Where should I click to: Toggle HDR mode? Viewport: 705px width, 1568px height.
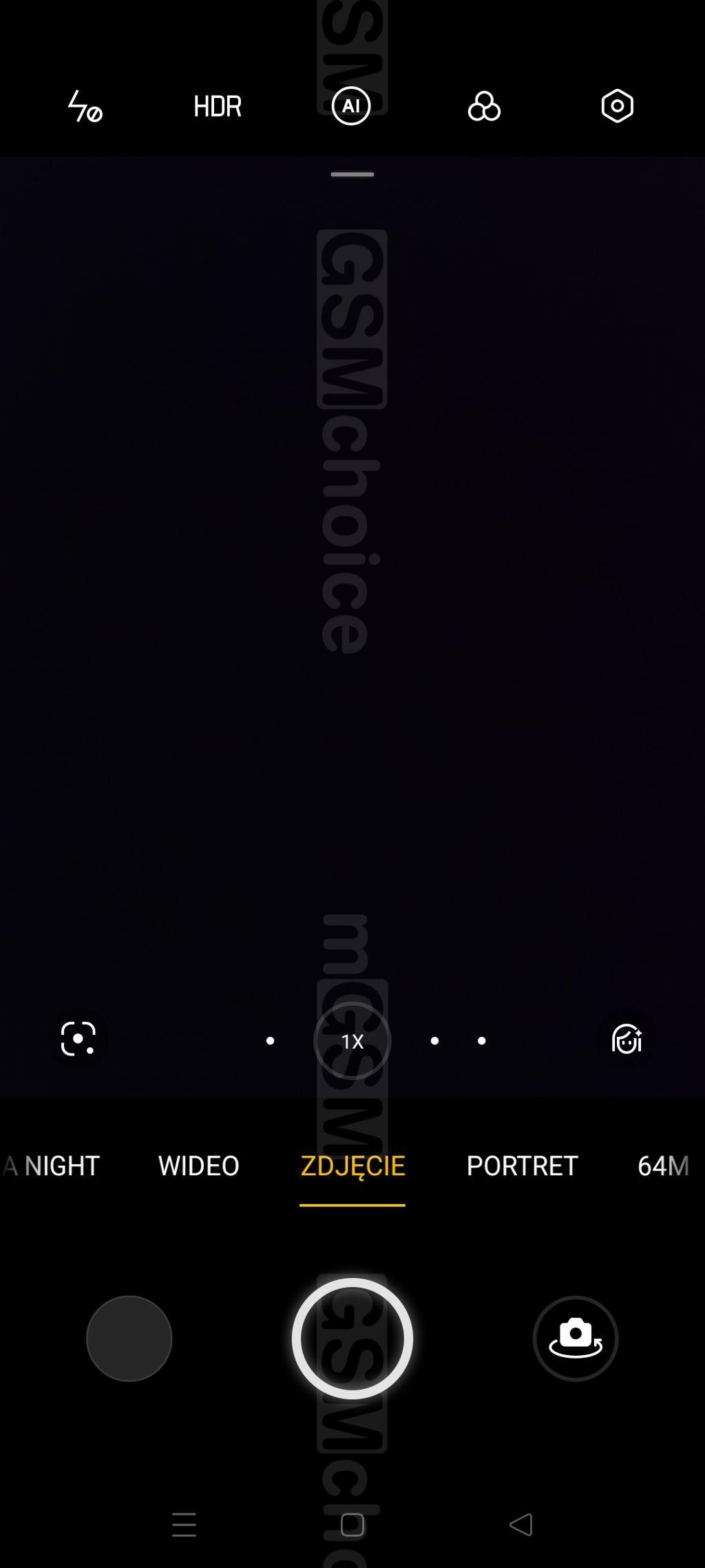(x=218, y=107)
